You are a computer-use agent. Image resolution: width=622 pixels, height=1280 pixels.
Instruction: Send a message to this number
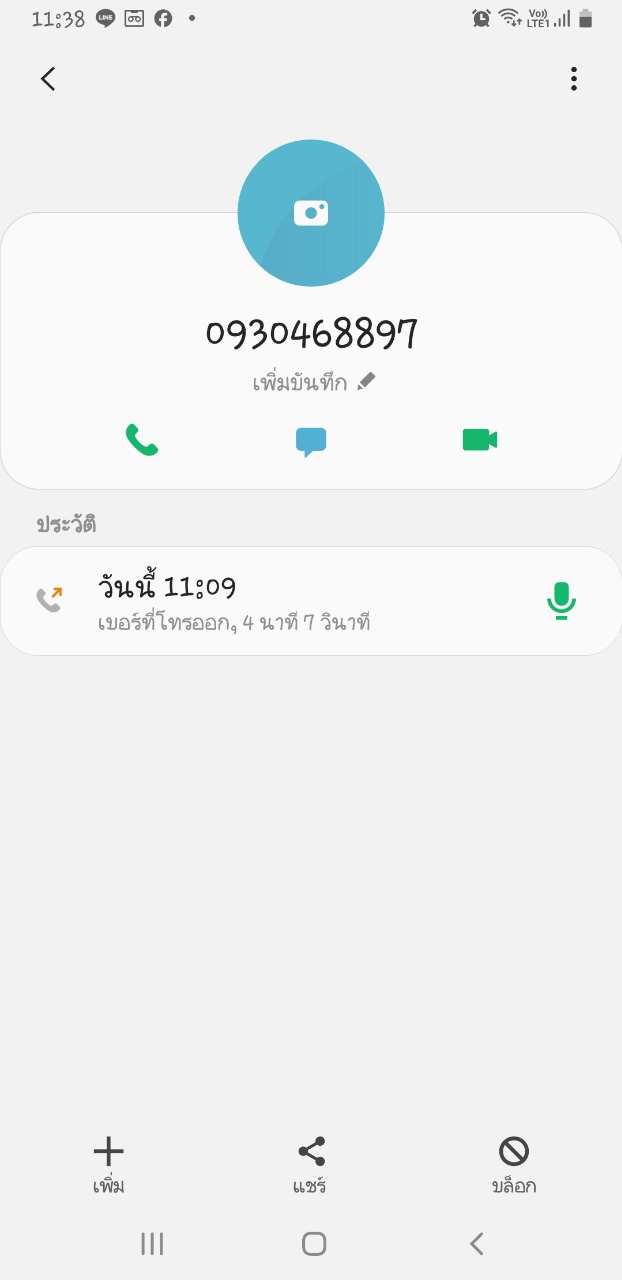click(311, 441)
